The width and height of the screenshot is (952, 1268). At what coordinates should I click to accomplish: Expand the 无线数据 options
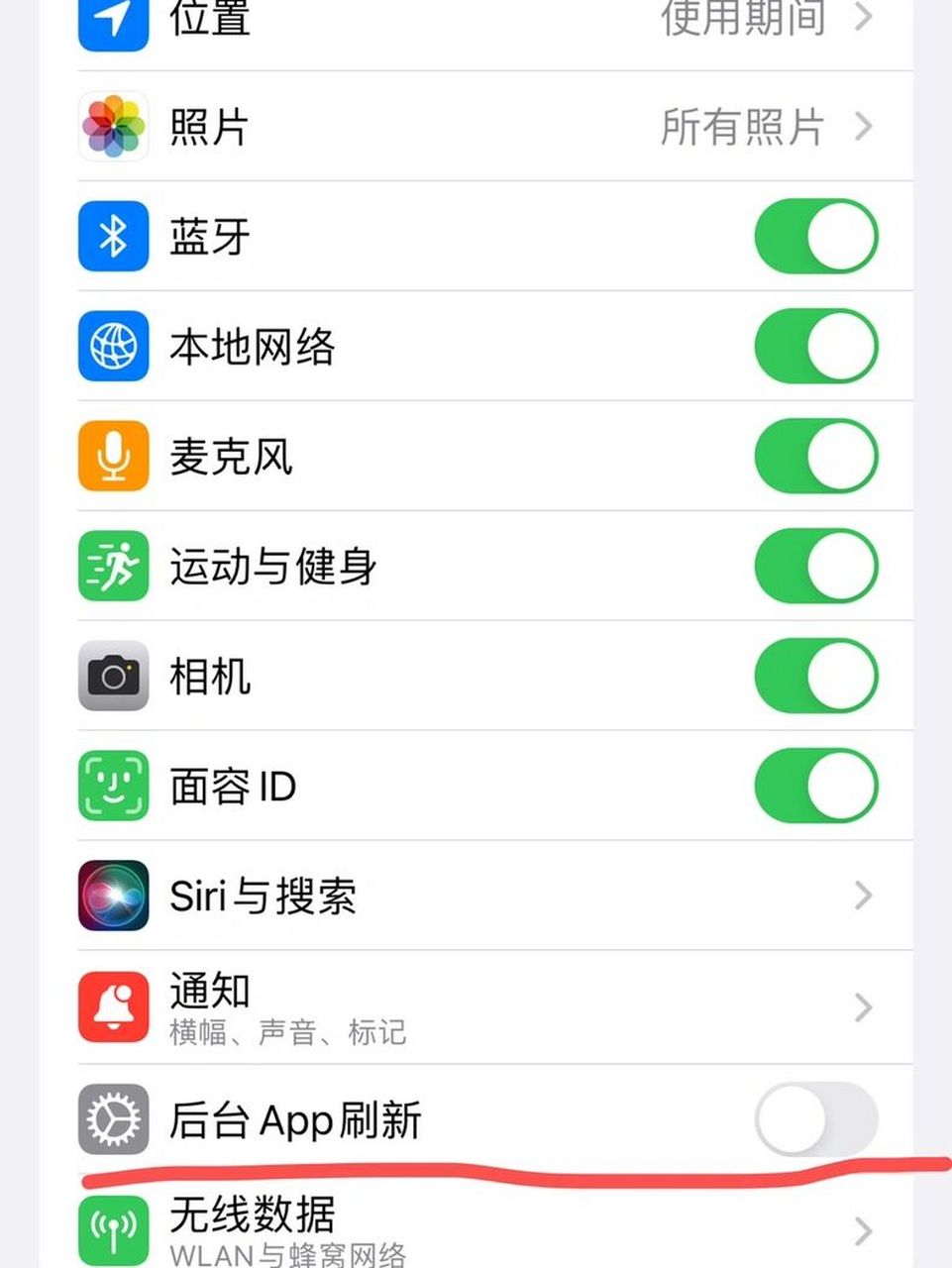click(861, 1231)
